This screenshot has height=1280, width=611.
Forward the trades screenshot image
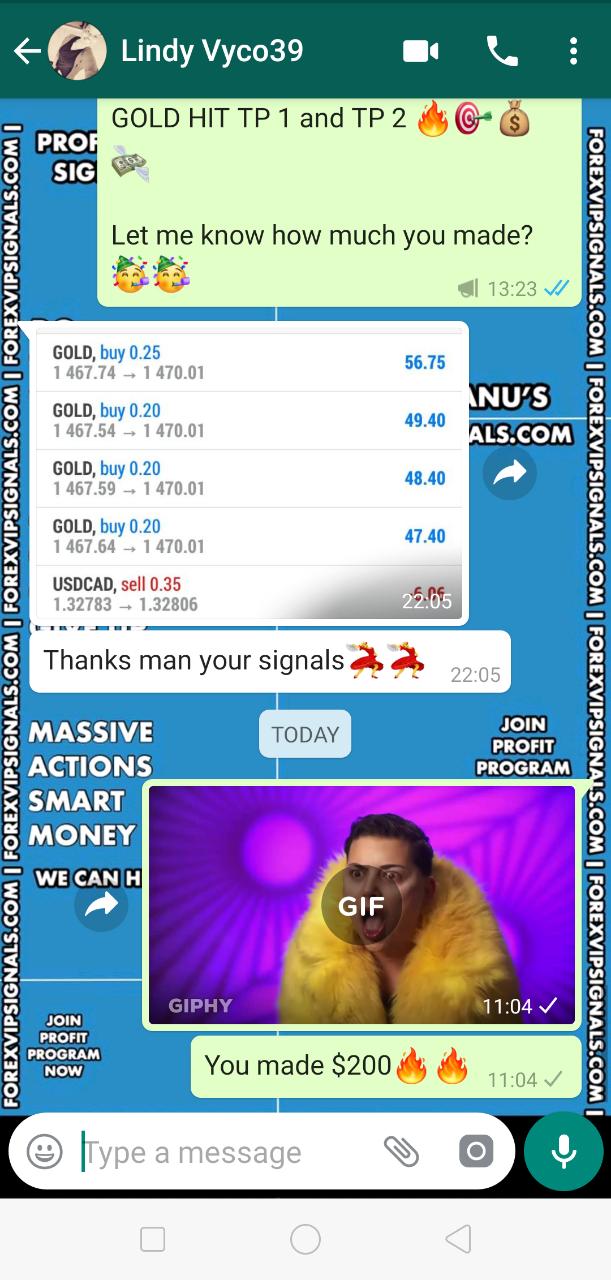pos(509,474)
